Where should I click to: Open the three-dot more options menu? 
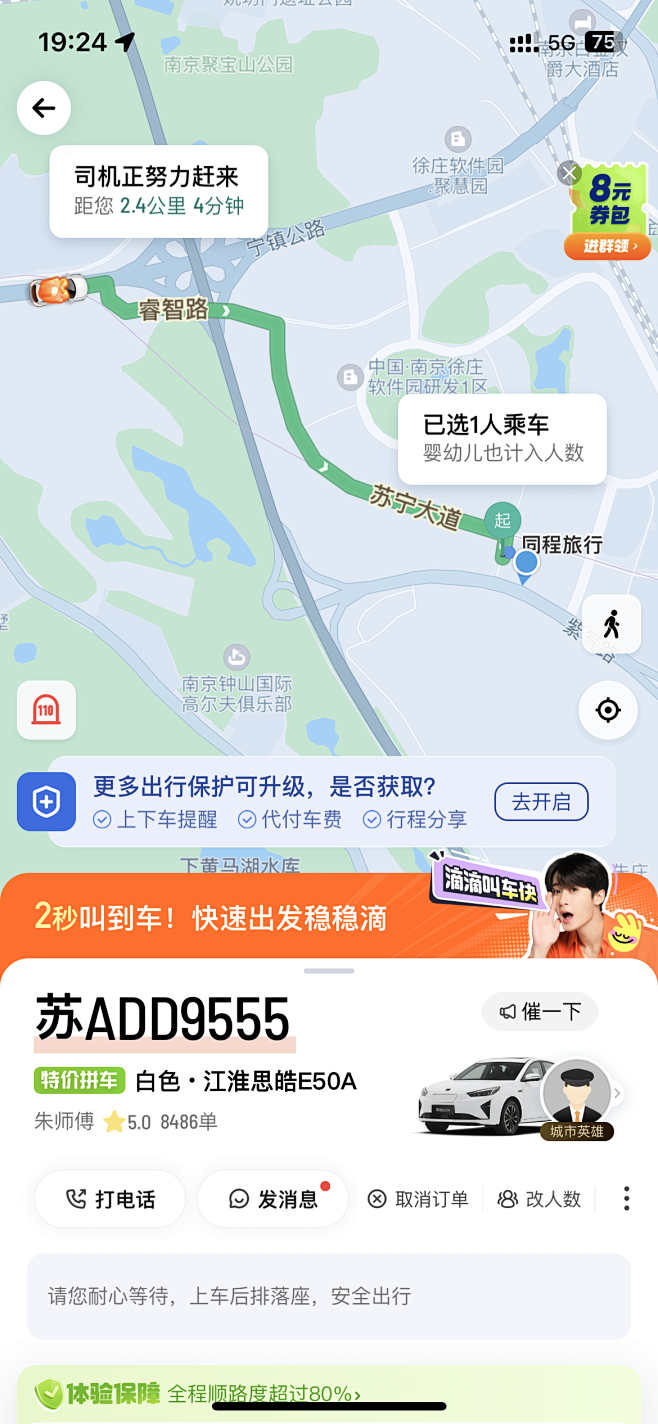coord(626,1199)
